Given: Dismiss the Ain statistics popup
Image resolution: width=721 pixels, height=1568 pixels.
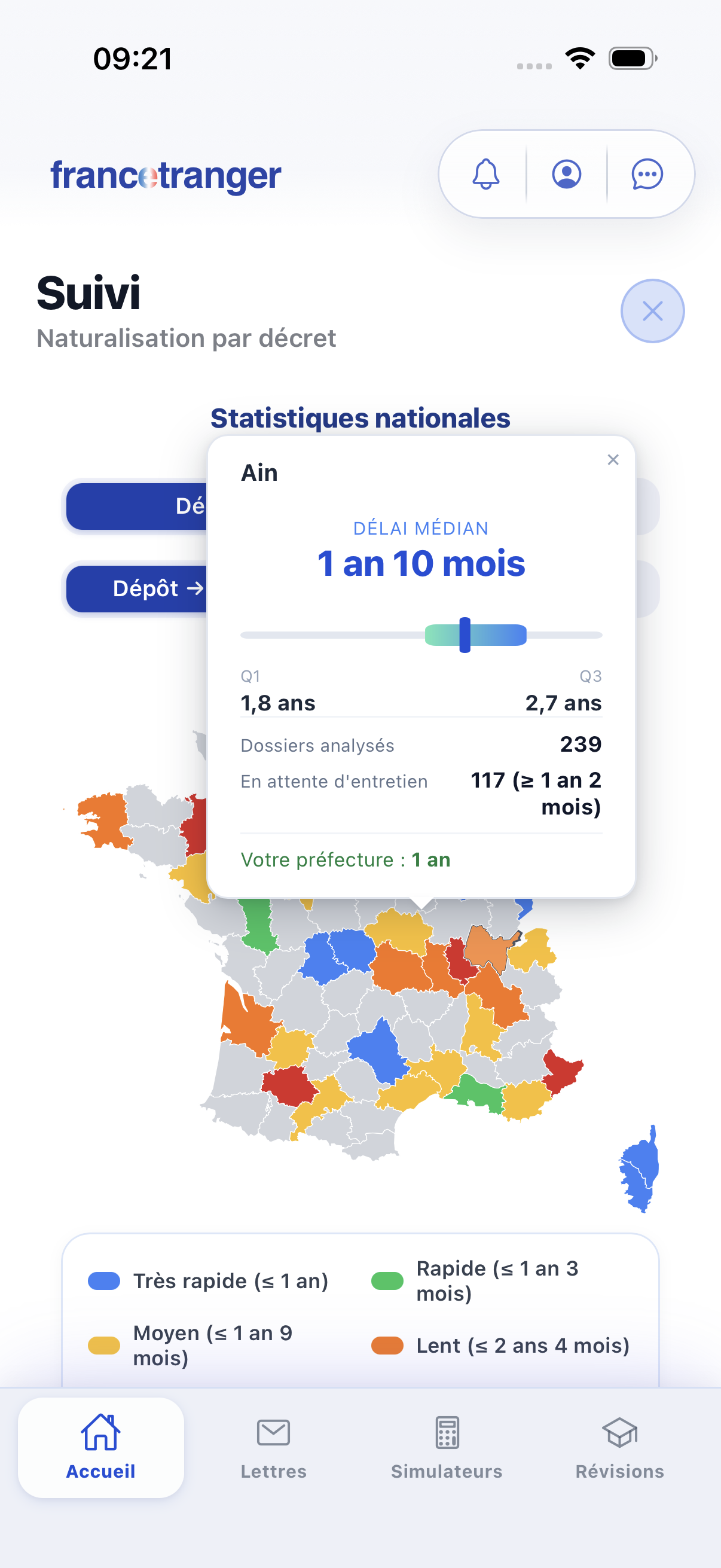Looking at the screenshot, I should pos(613,459).
